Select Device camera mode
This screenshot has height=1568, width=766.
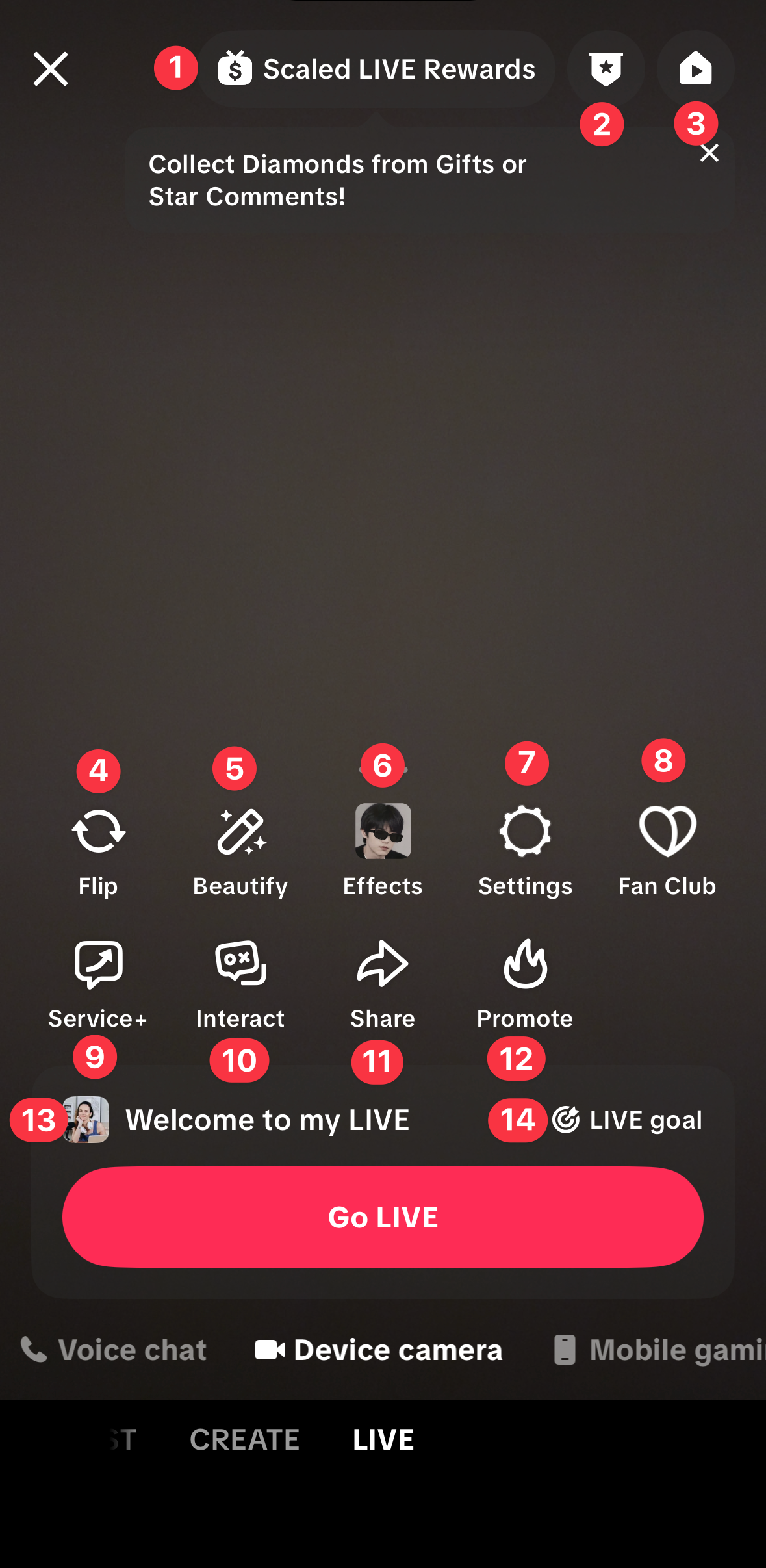click(x=382, y=1350)
